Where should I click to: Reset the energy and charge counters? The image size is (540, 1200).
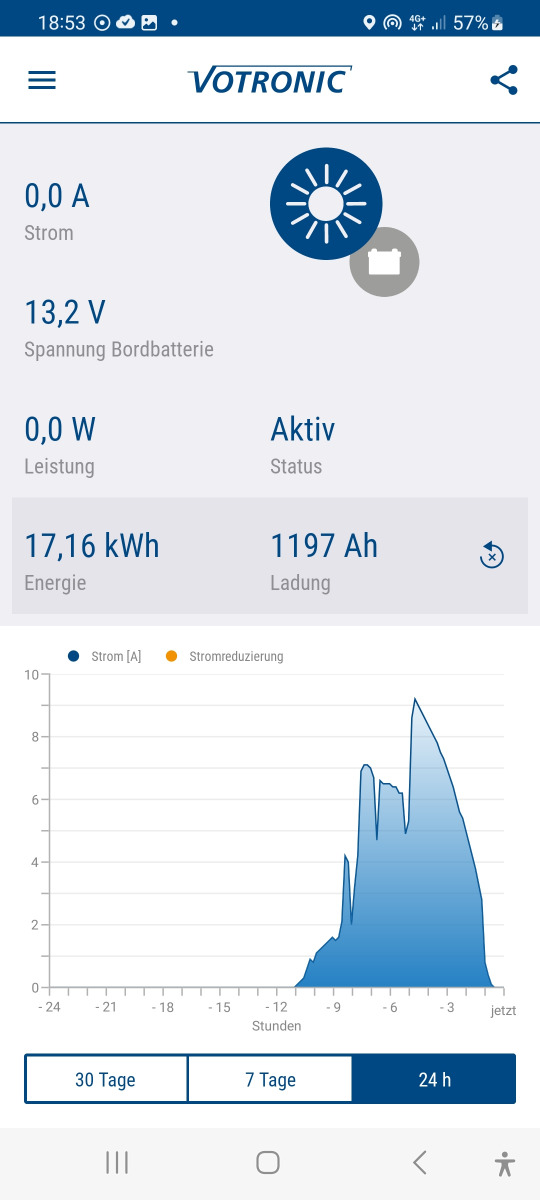coord(491,555)
